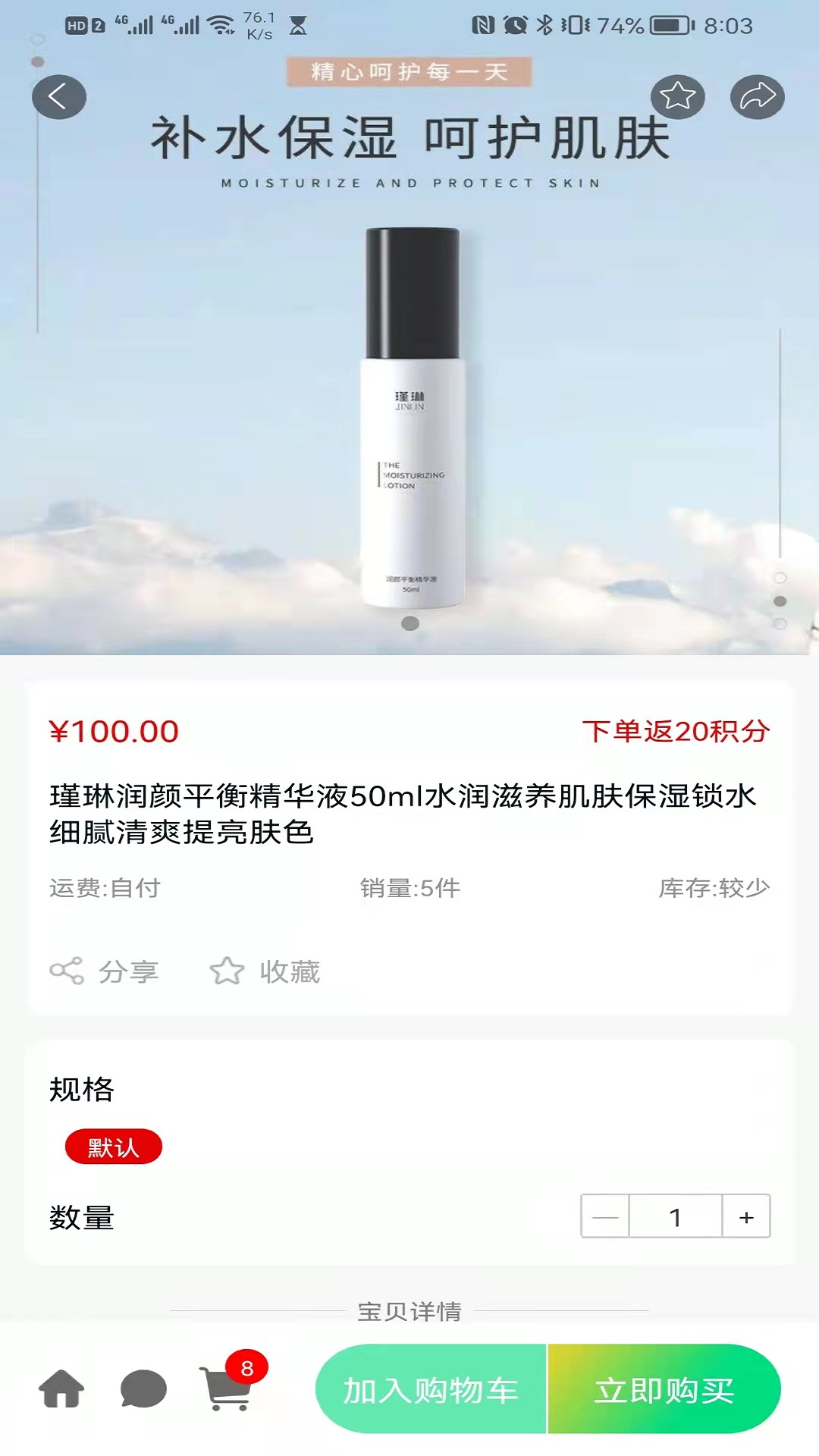Image resolution: width=819 pixels, height=1456 pixels.
Task: Tap the quantity number field
Action: point(675,1216)
